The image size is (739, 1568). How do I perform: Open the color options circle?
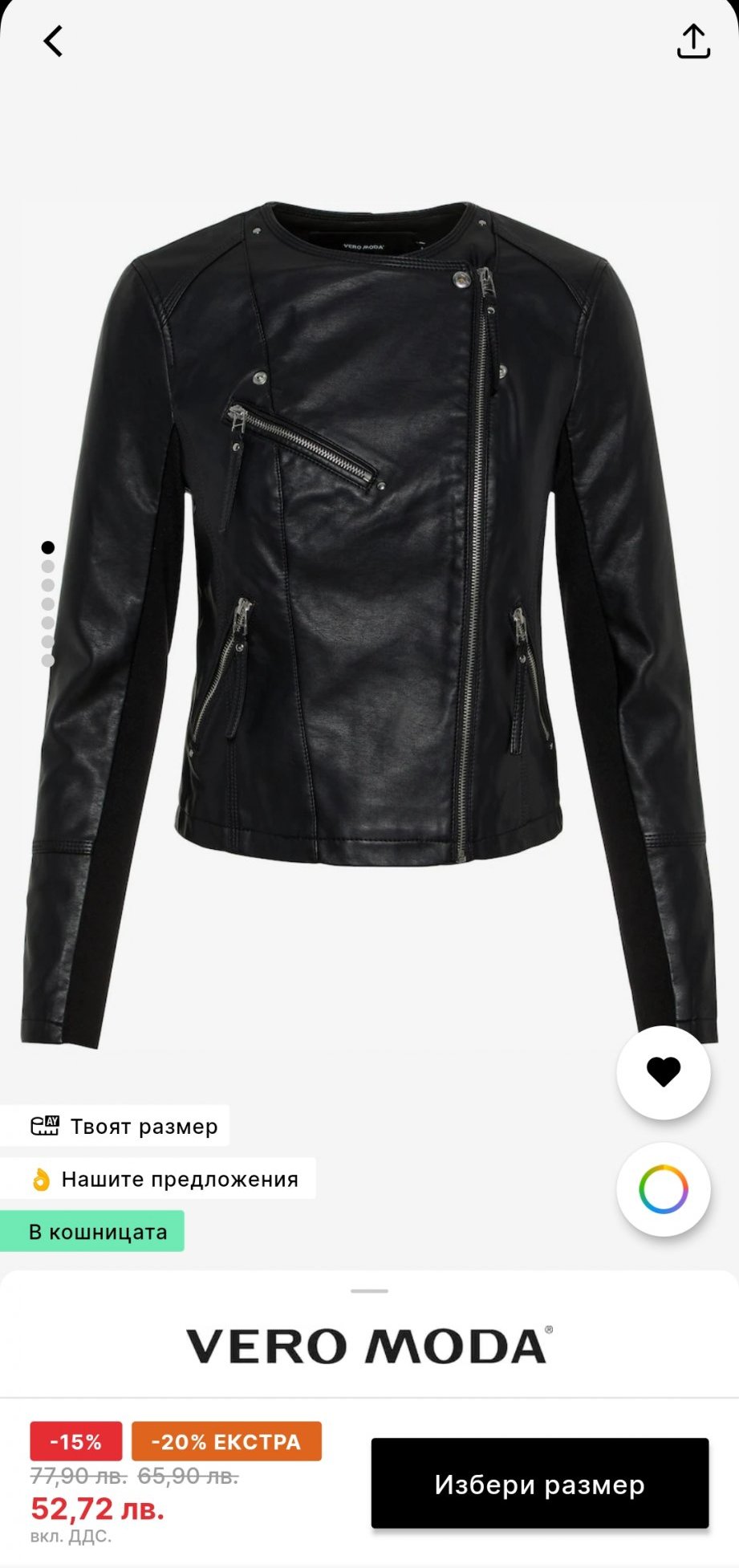tap(663, 1189)
